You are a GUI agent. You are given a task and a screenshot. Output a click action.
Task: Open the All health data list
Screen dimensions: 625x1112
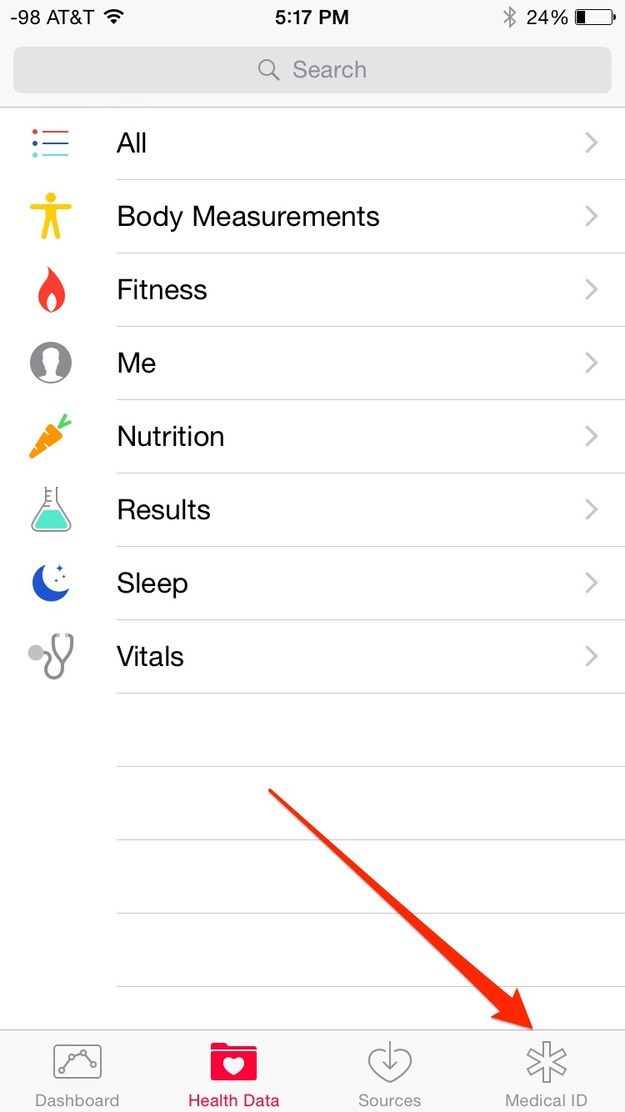(312, 143)
